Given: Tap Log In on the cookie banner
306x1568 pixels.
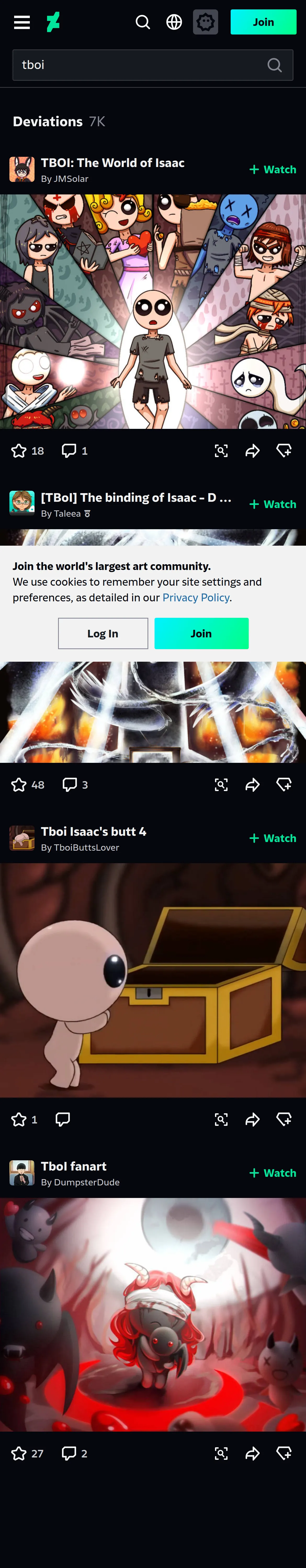Looking at the screenshot, I should pos(103,634).
